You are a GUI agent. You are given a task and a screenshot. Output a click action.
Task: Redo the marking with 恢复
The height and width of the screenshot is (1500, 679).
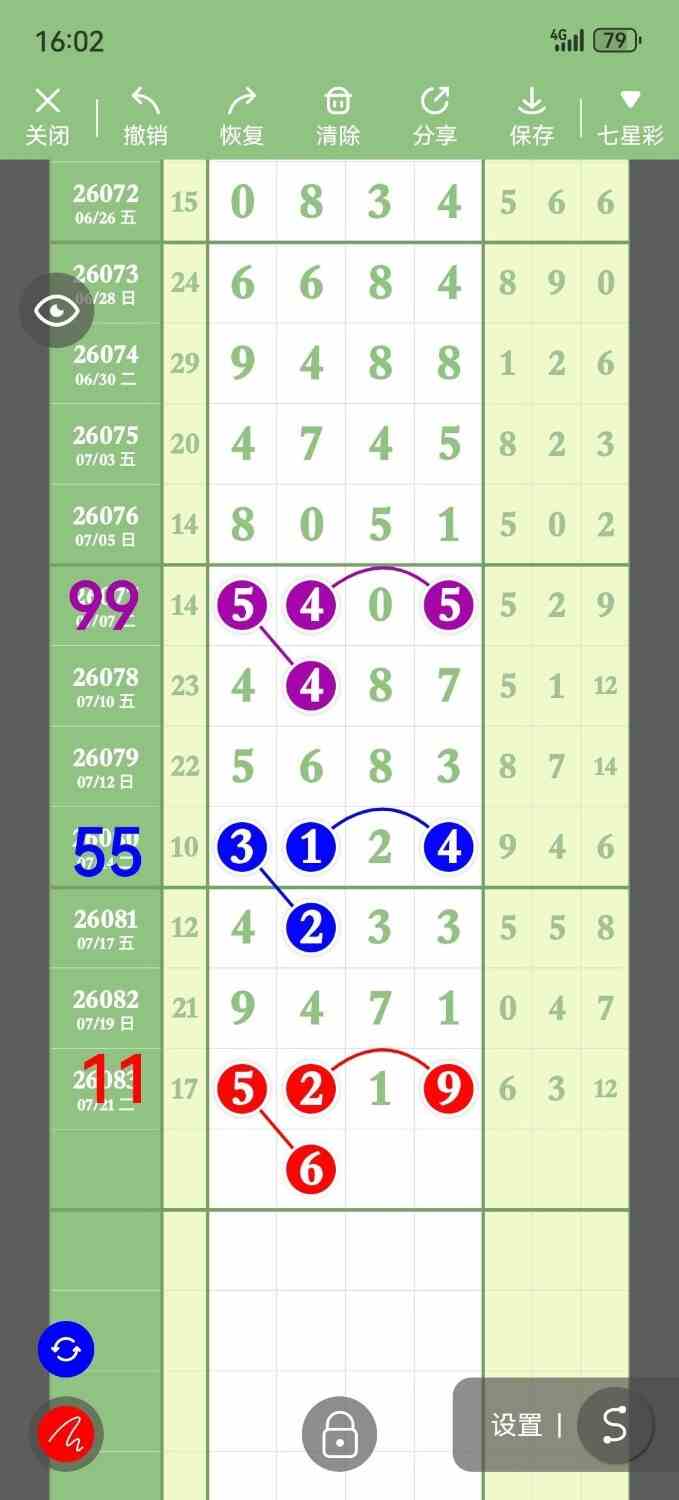pyautogui.click(x=241, y=116)
